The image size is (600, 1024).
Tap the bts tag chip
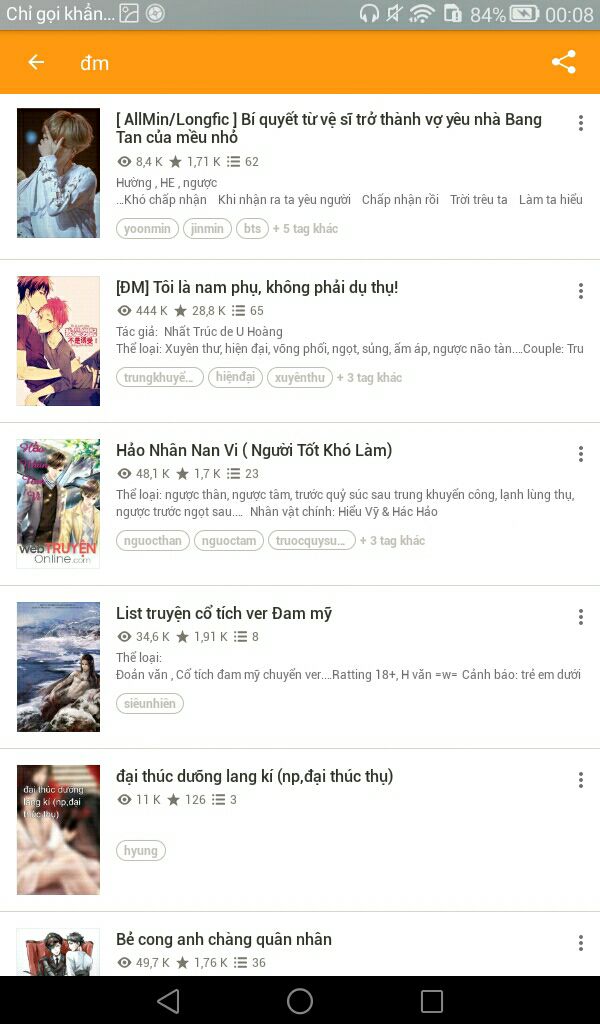(252, 229)
